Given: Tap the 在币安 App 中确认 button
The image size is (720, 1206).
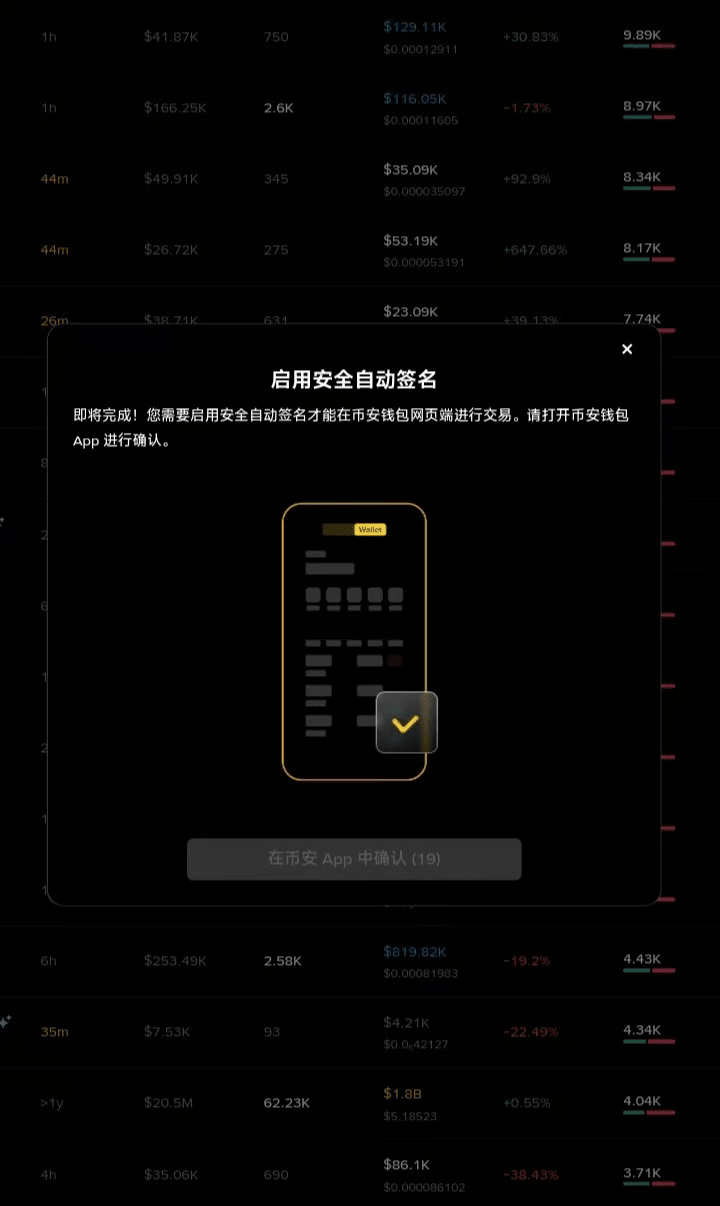Looking at the screenshot, I should 354,859.
